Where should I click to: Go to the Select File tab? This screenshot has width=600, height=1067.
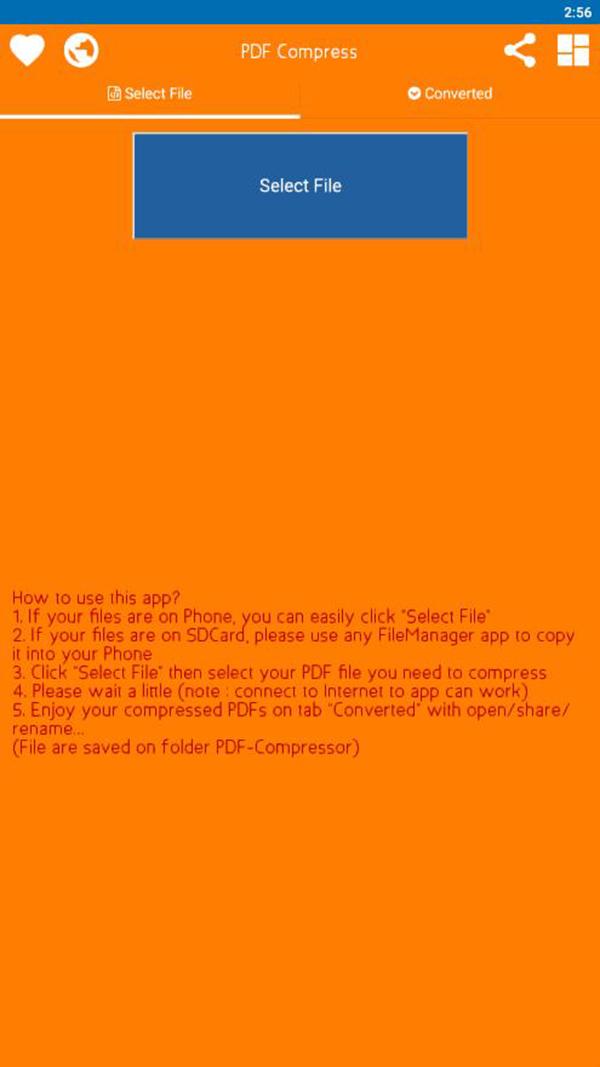point(150,93)
